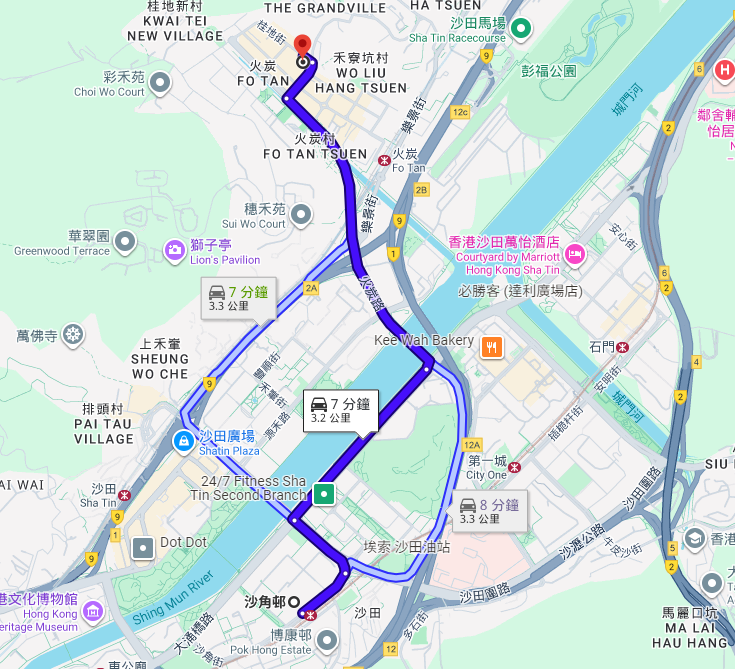
Task: Select the 8 分鐘 3.3 公里 route option
Action: click(490, 512)
